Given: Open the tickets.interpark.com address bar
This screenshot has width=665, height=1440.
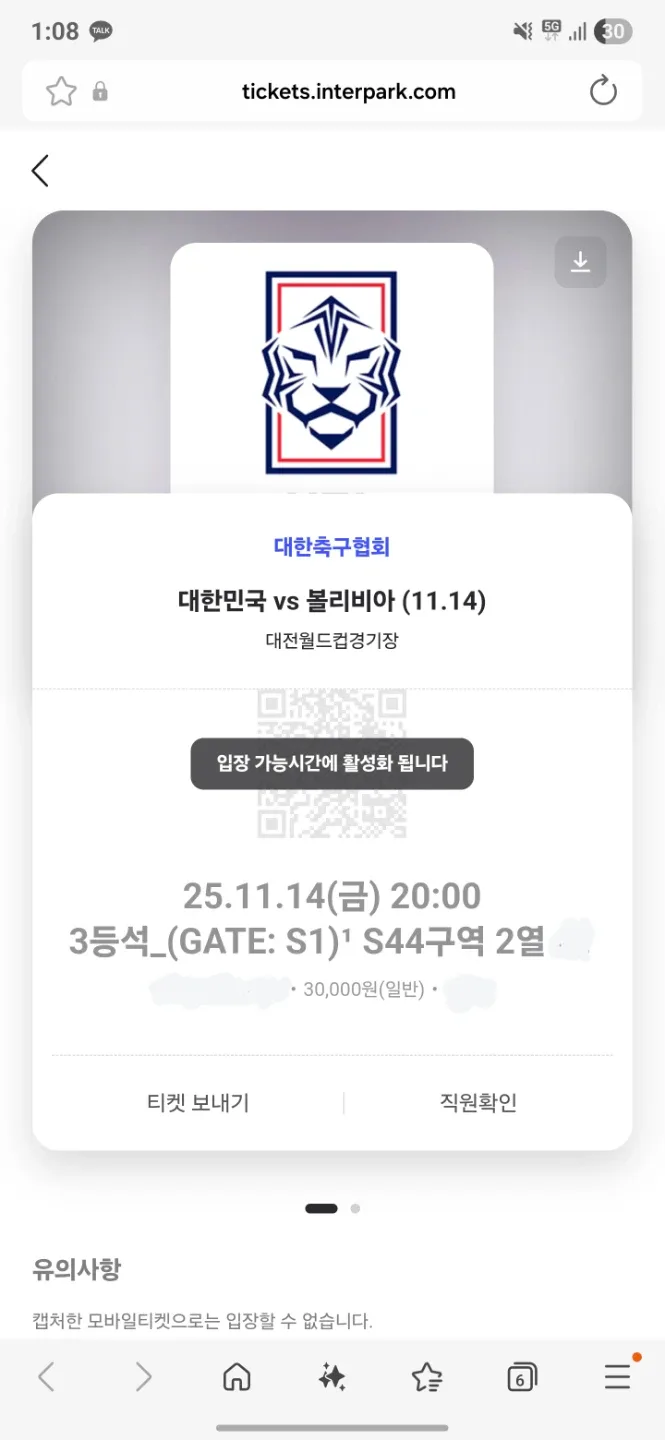Looking at the screenshot, I should tap(348, 92).
